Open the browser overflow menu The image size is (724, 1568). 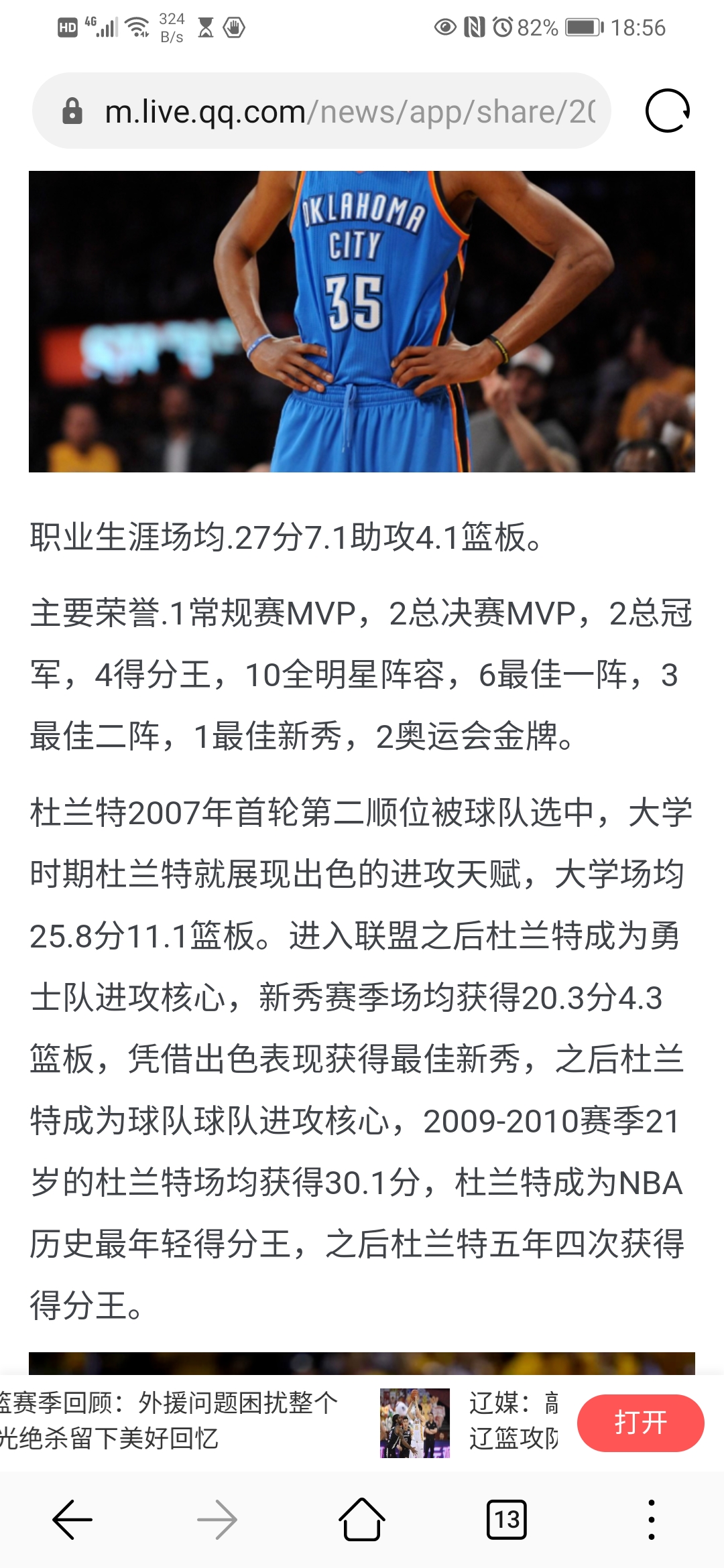(651, 1519)
